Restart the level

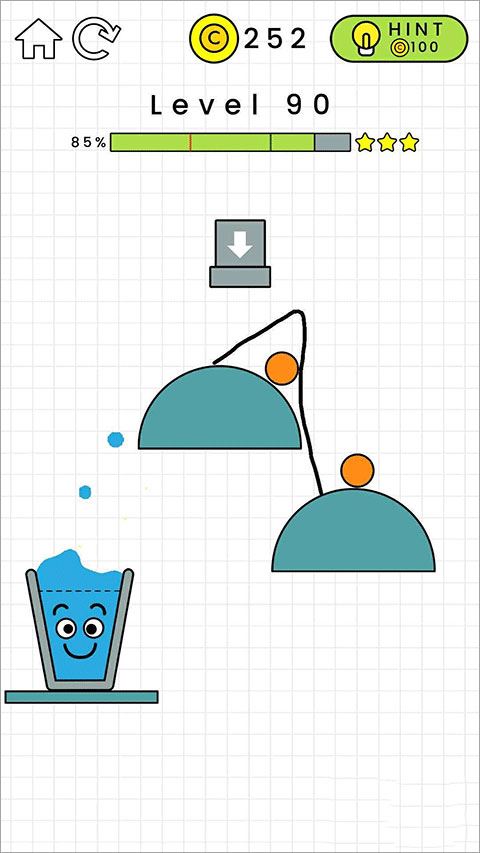(x=96, y=38)
